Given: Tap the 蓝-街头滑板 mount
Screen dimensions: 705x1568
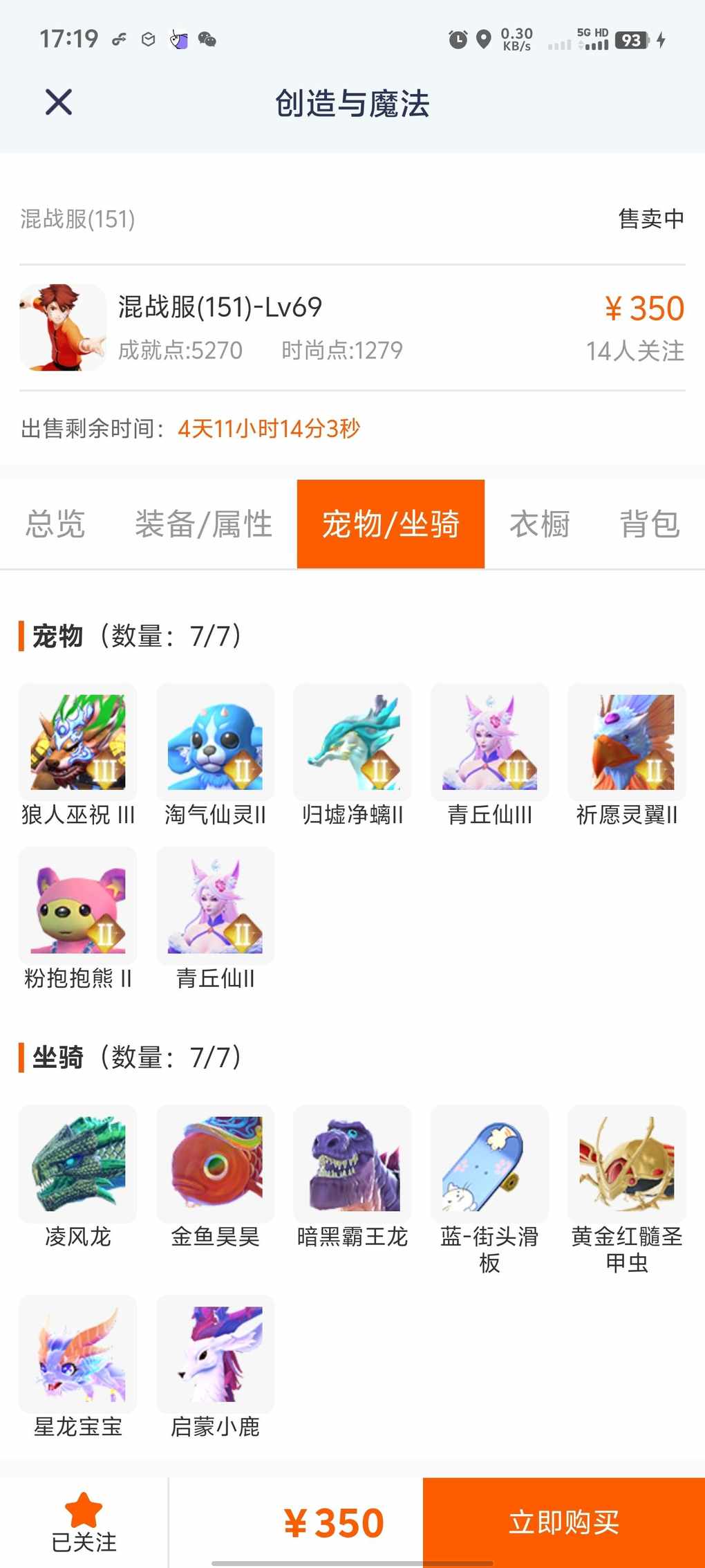Looking at the screenshot, I should 489,1164.
